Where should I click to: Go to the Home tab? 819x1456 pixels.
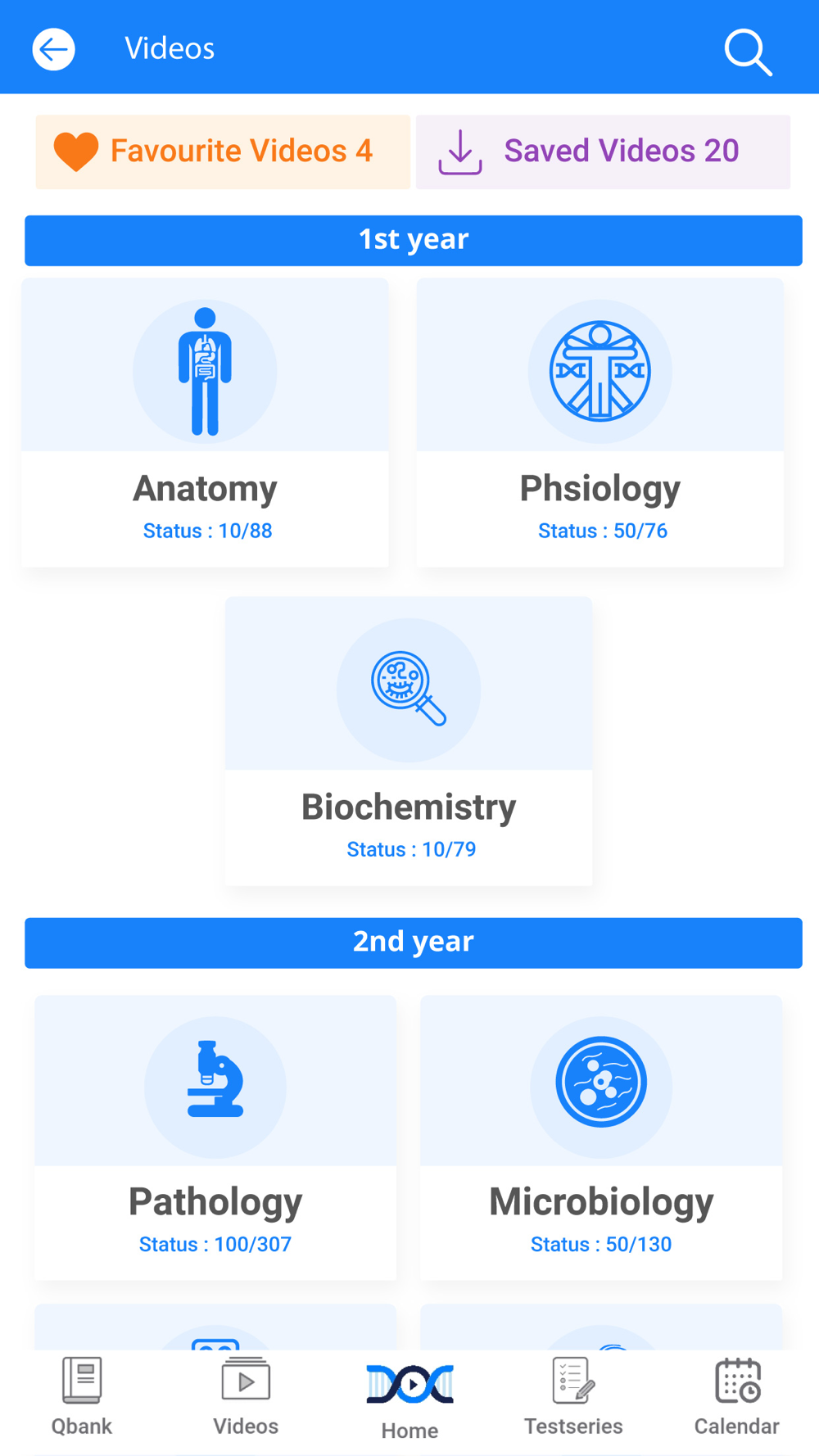coord(409,1399)
